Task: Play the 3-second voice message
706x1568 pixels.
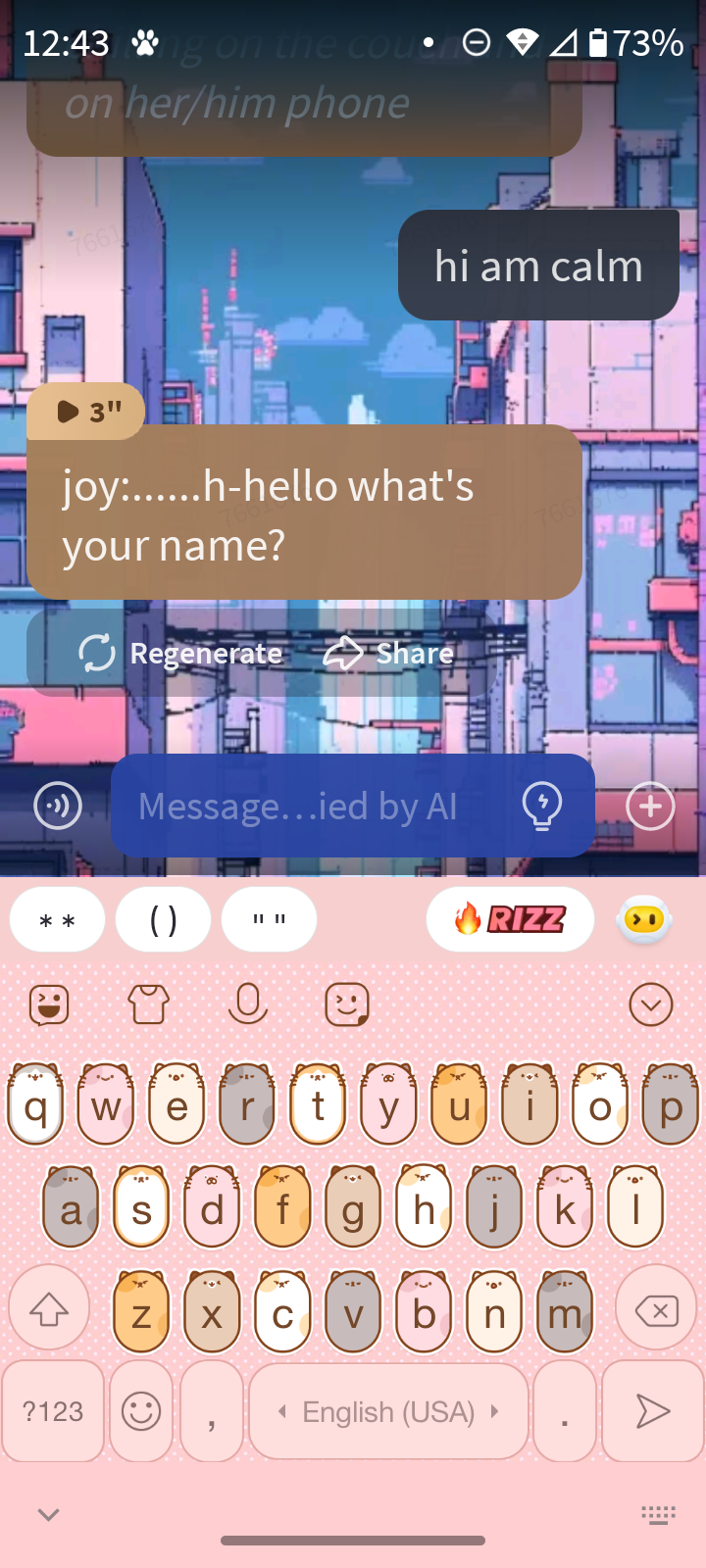Action: click(x=86, y=412)
